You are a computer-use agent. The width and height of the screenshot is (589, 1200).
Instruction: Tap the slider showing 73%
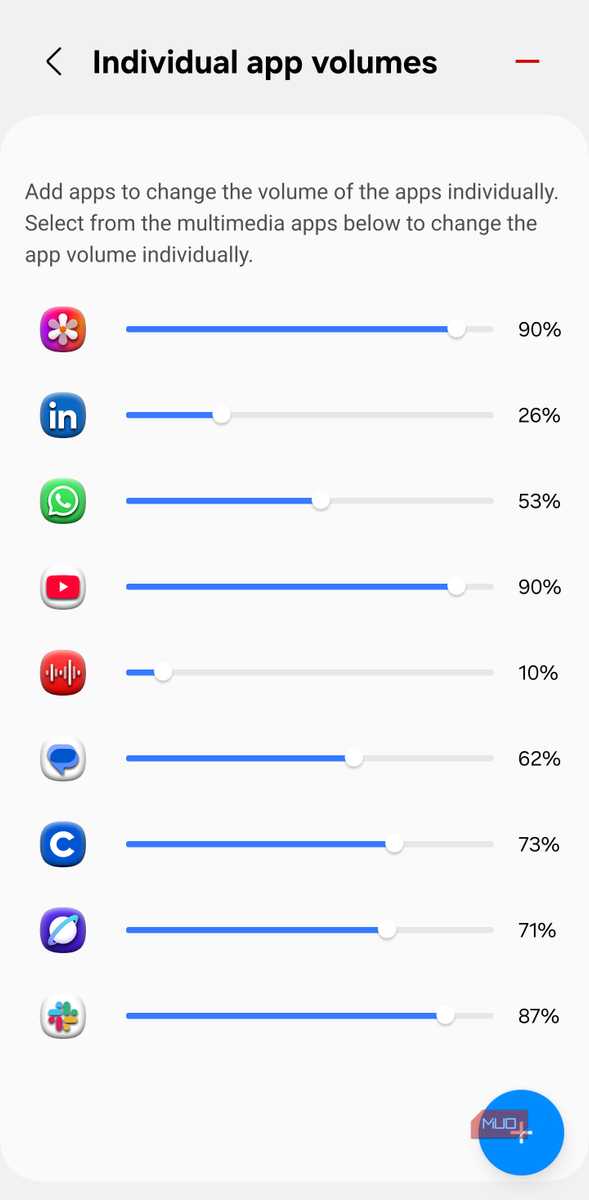click(309, 845)
